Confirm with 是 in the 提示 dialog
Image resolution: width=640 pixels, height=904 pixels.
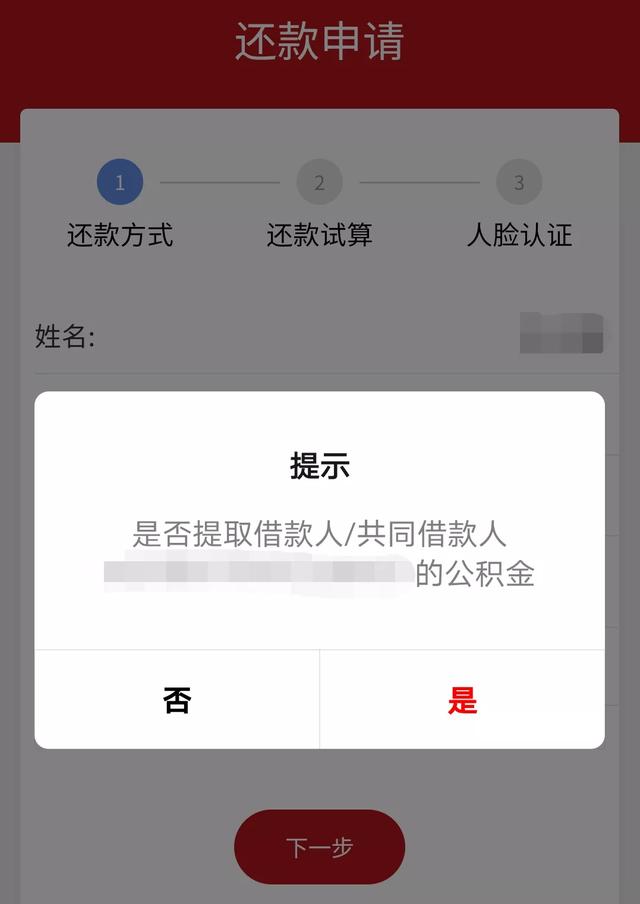pos(462,700)
